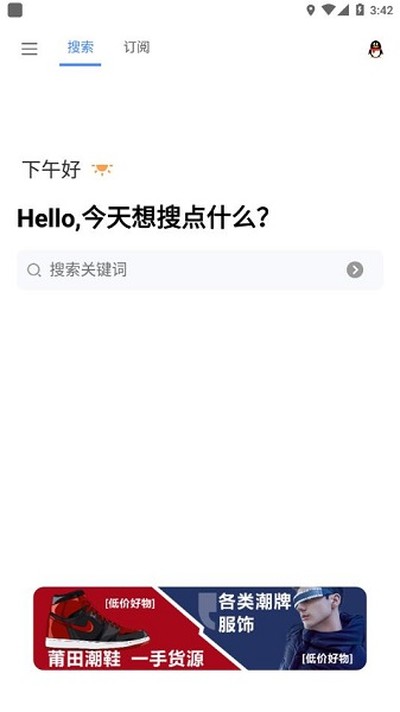Open the hamburger drawer menu
This screenshot has width=400, height=712.
click(30, 49)
